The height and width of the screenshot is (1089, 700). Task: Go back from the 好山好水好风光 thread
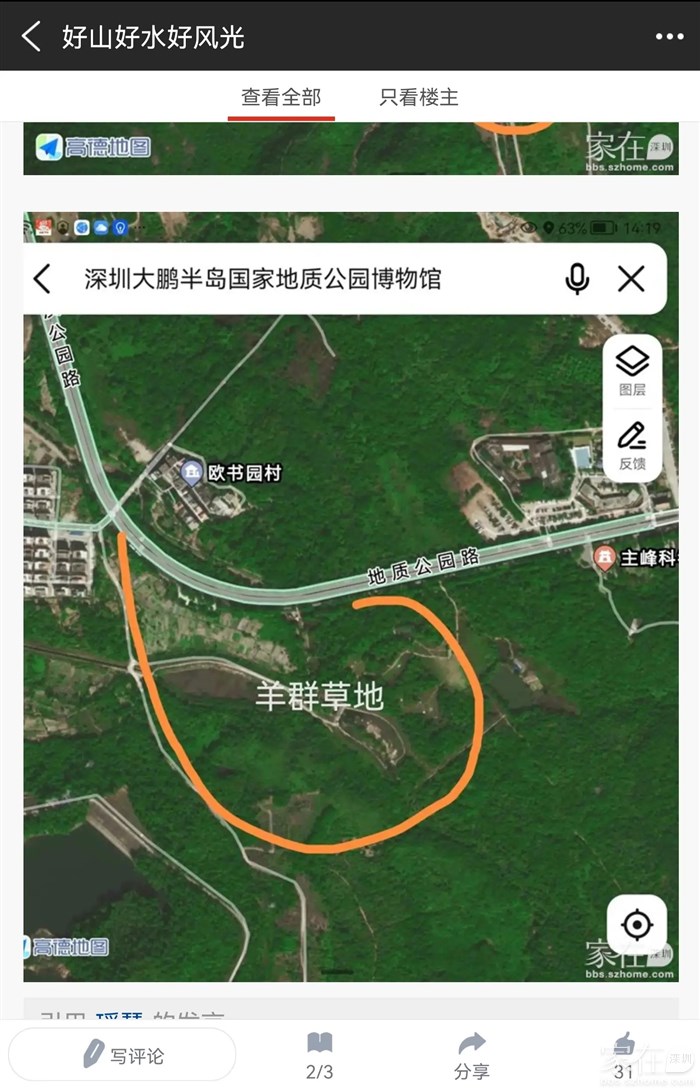click(31, 37)
